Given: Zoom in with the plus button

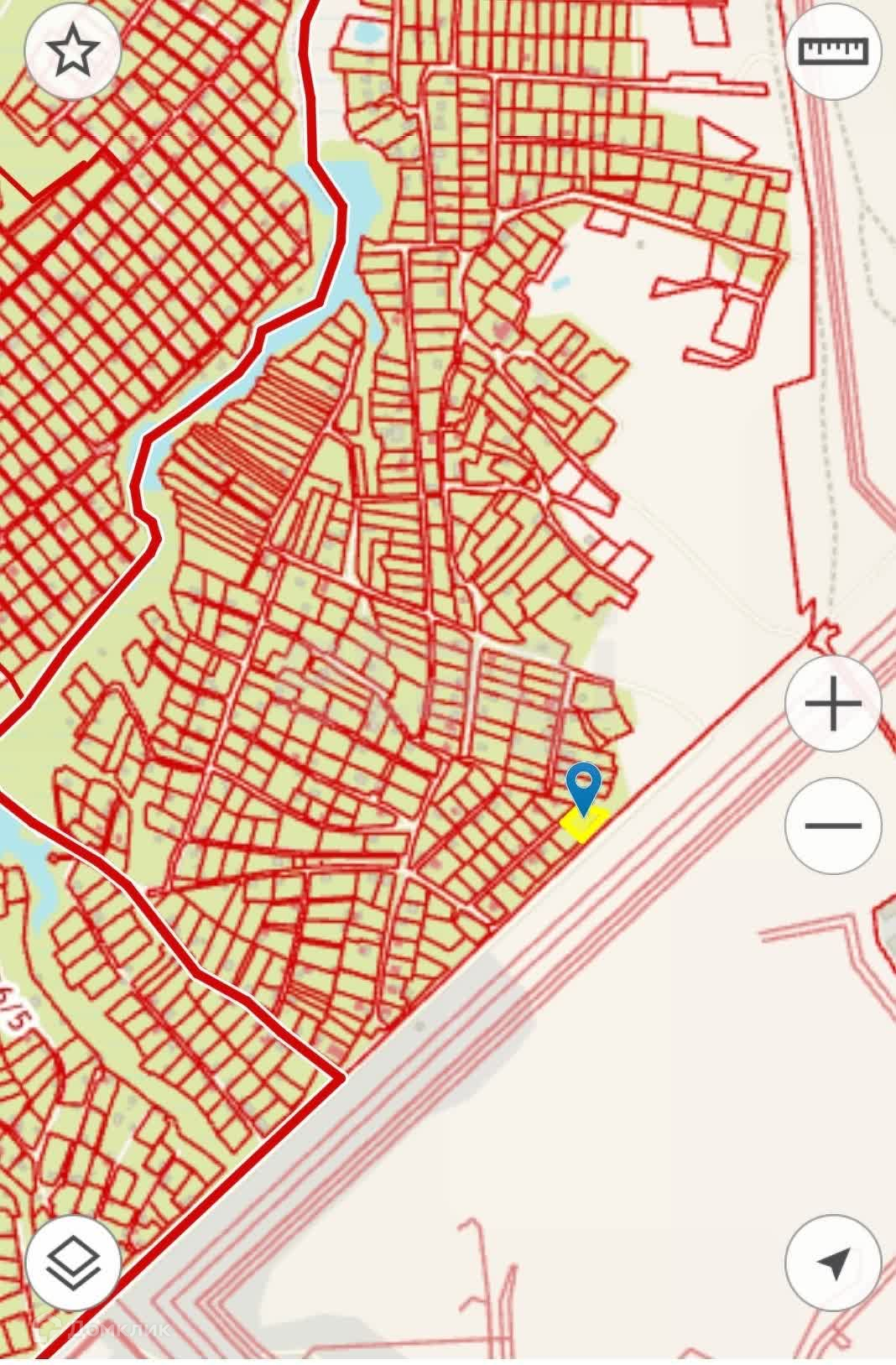Looking at the screenshot, I should coord(832,703).
